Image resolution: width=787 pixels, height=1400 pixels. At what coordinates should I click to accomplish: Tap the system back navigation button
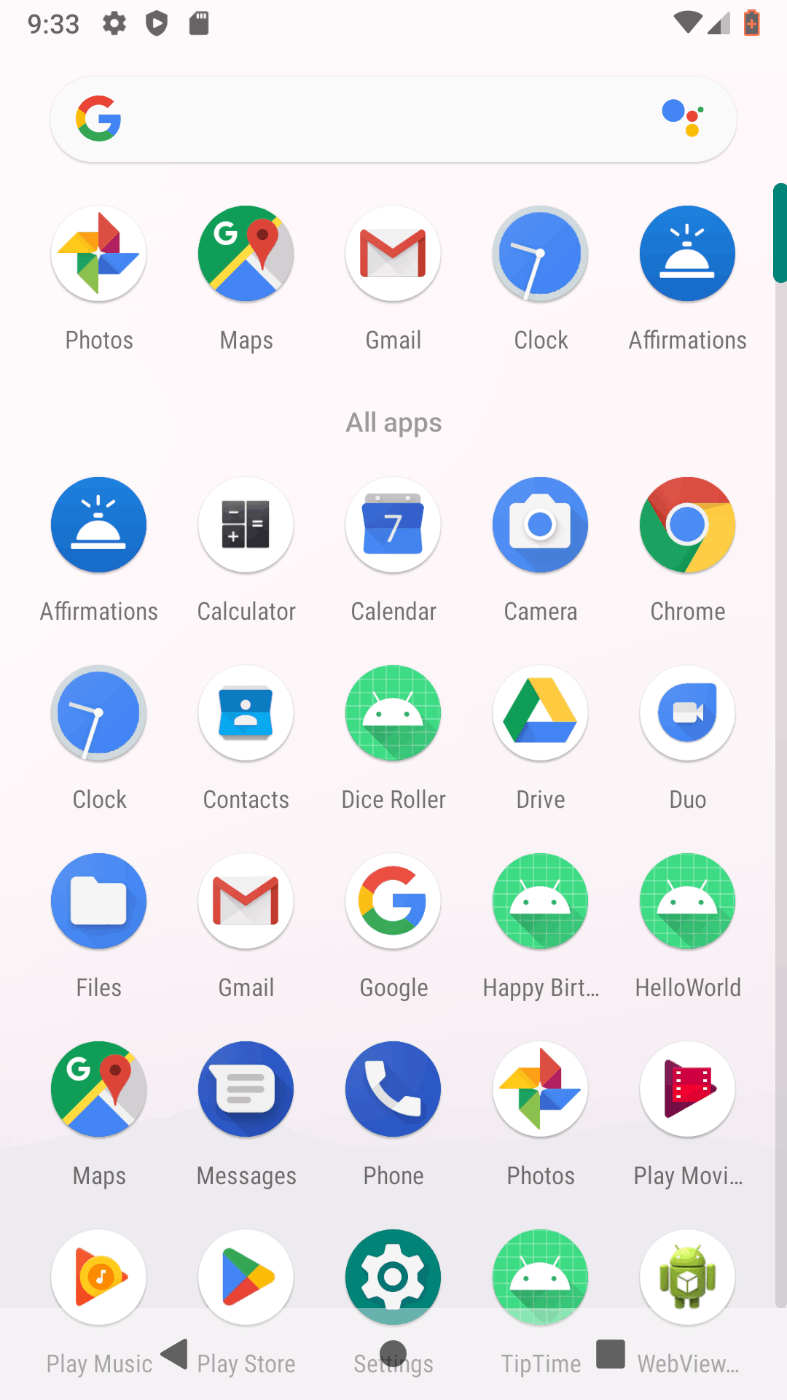point(175,1354)
